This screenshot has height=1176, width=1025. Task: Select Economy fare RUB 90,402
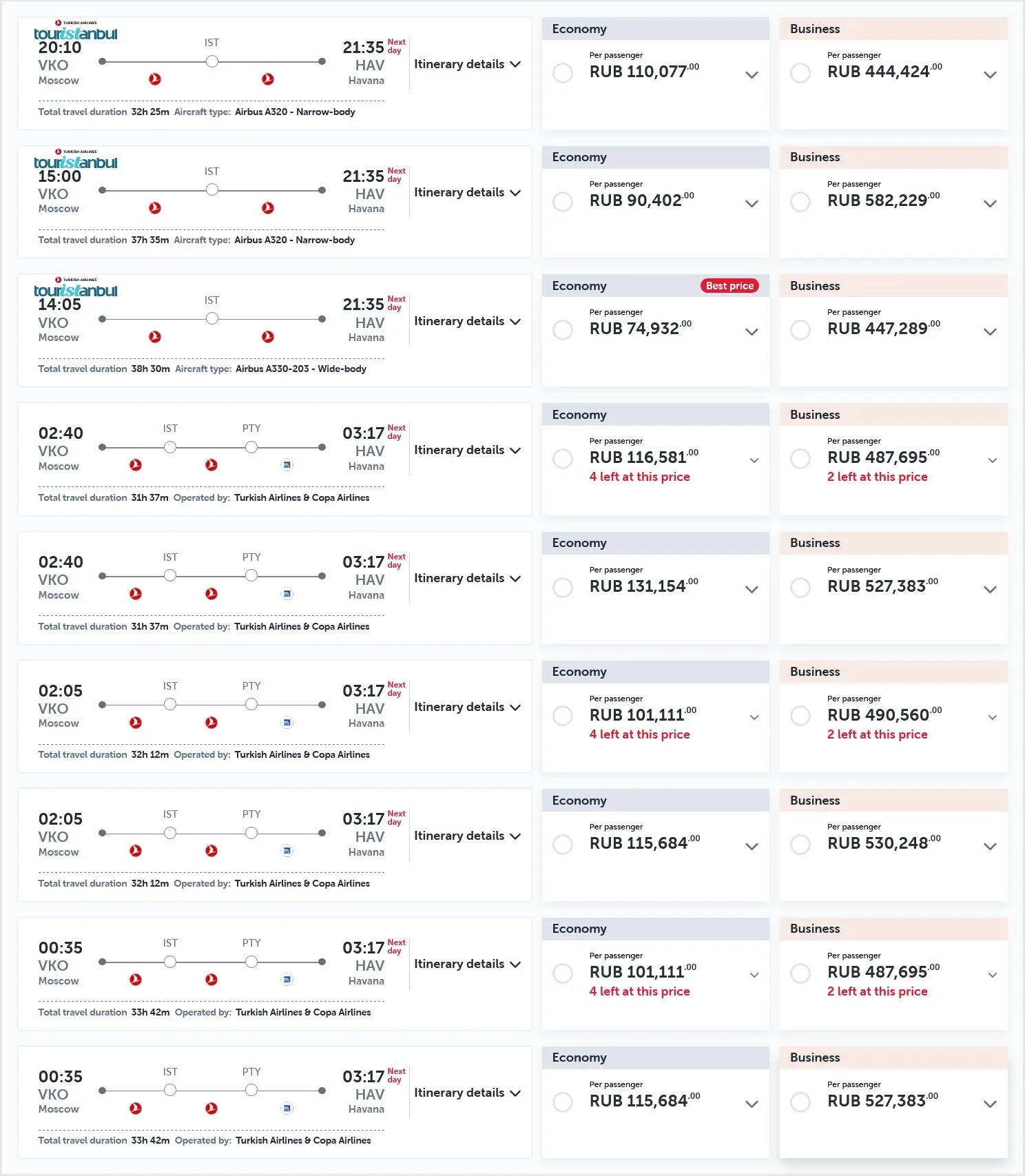(x=563, y=202)
